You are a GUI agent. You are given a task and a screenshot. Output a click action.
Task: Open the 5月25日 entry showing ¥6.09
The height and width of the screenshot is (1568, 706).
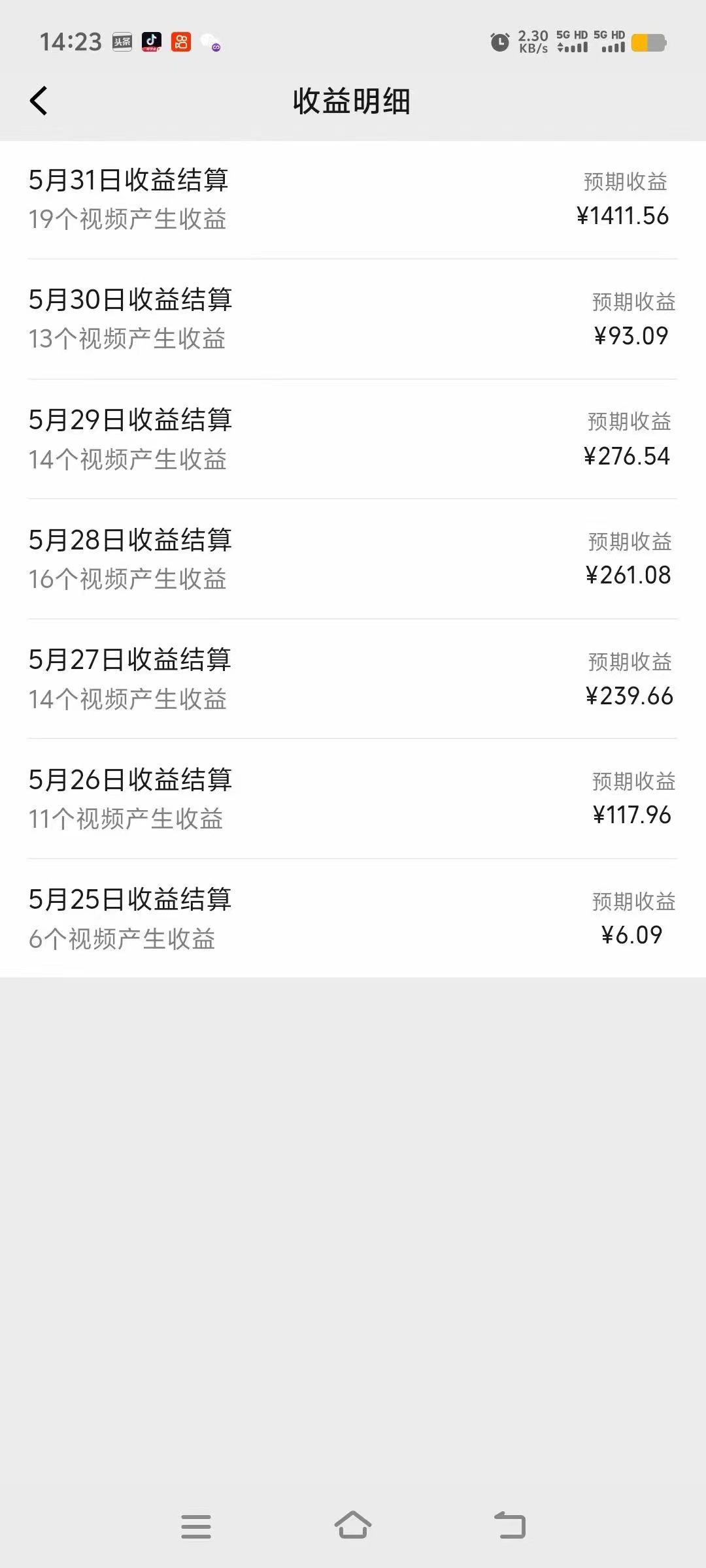(353, 918)
